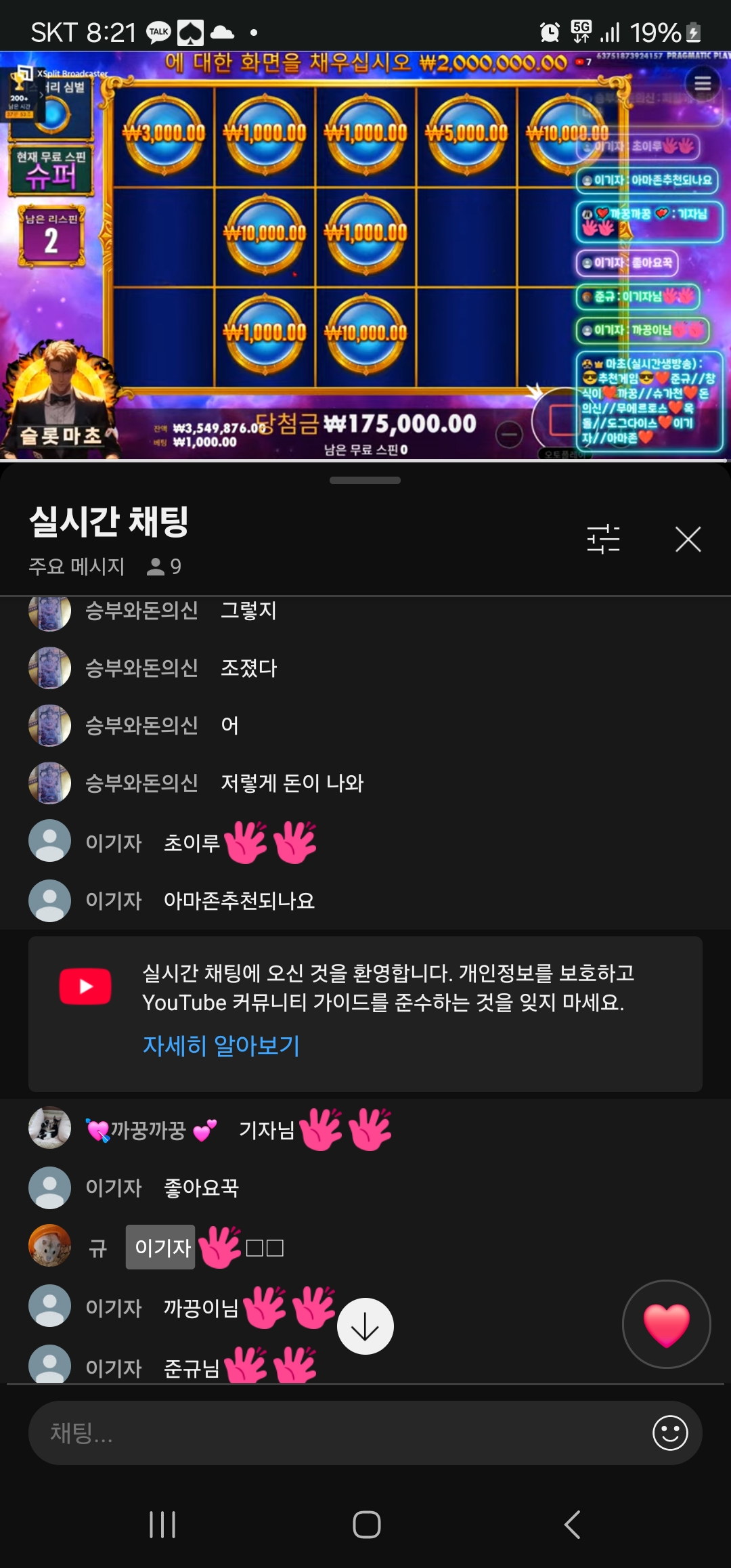Go back with system back button
This screenshot has width=731, height=1568.
point(572,1525)
